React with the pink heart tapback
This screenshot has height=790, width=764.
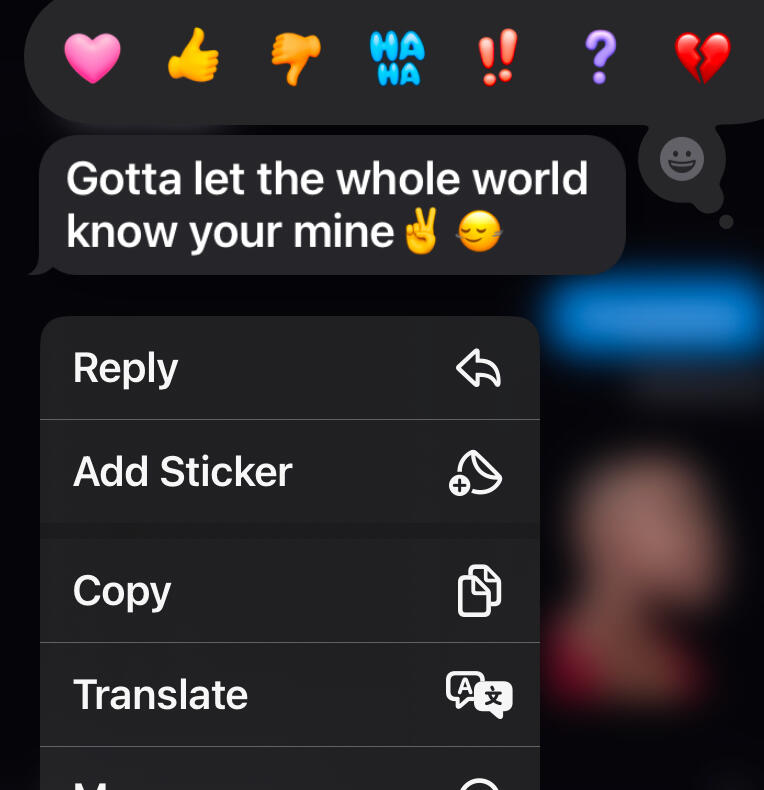click(92, 57)
